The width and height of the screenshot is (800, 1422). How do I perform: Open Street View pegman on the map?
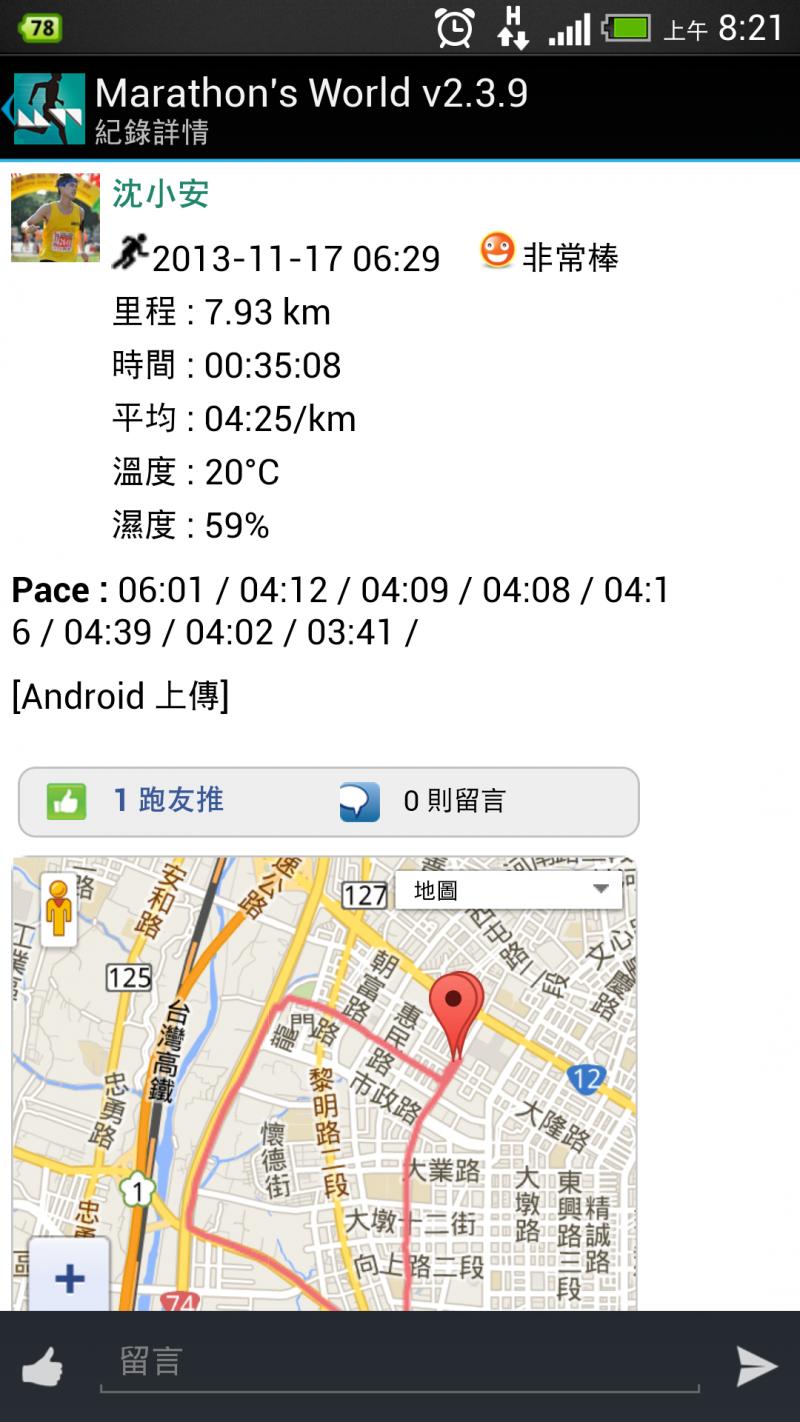(x=59, y=909)
